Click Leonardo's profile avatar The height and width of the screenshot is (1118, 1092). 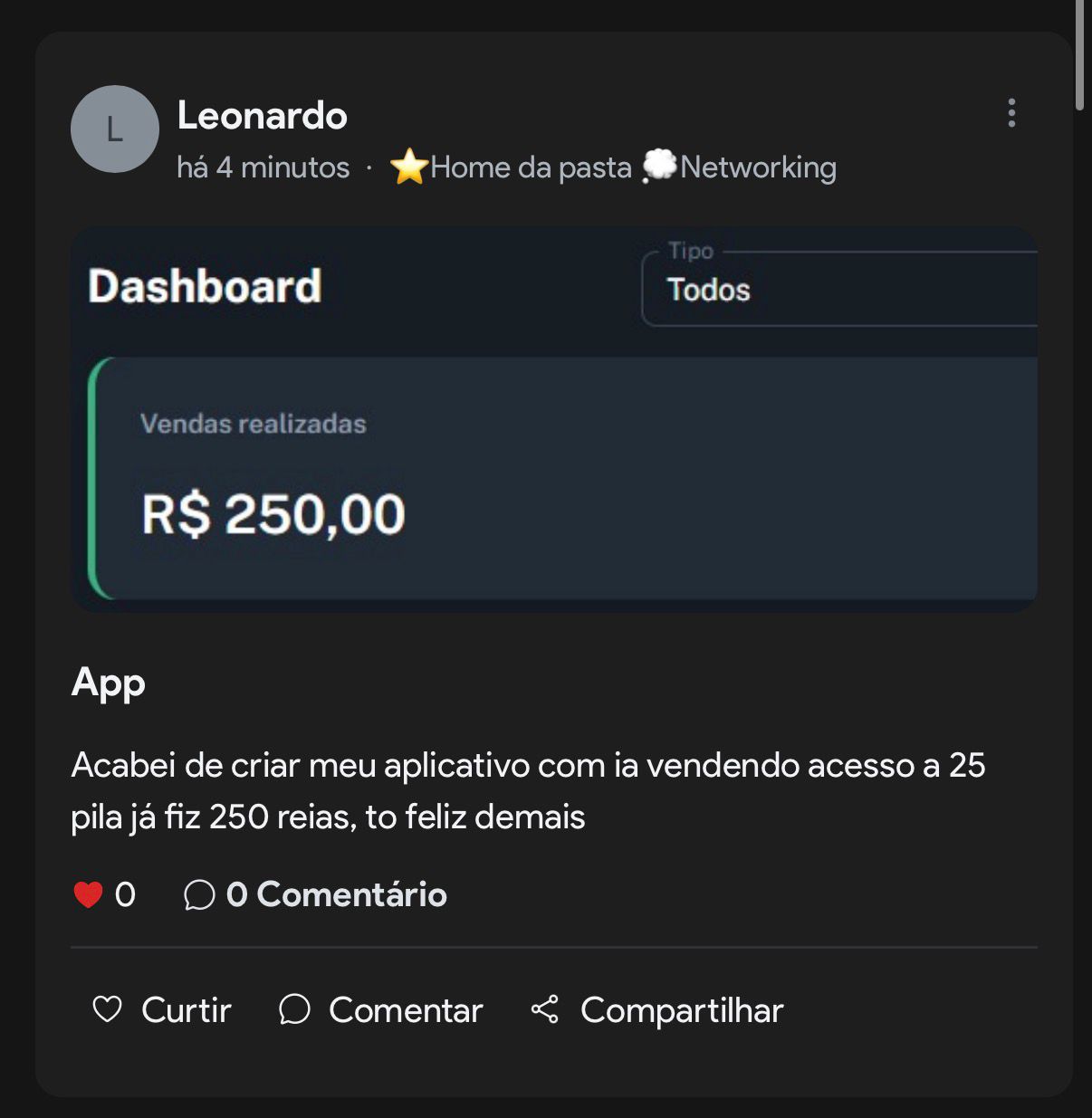113,129
